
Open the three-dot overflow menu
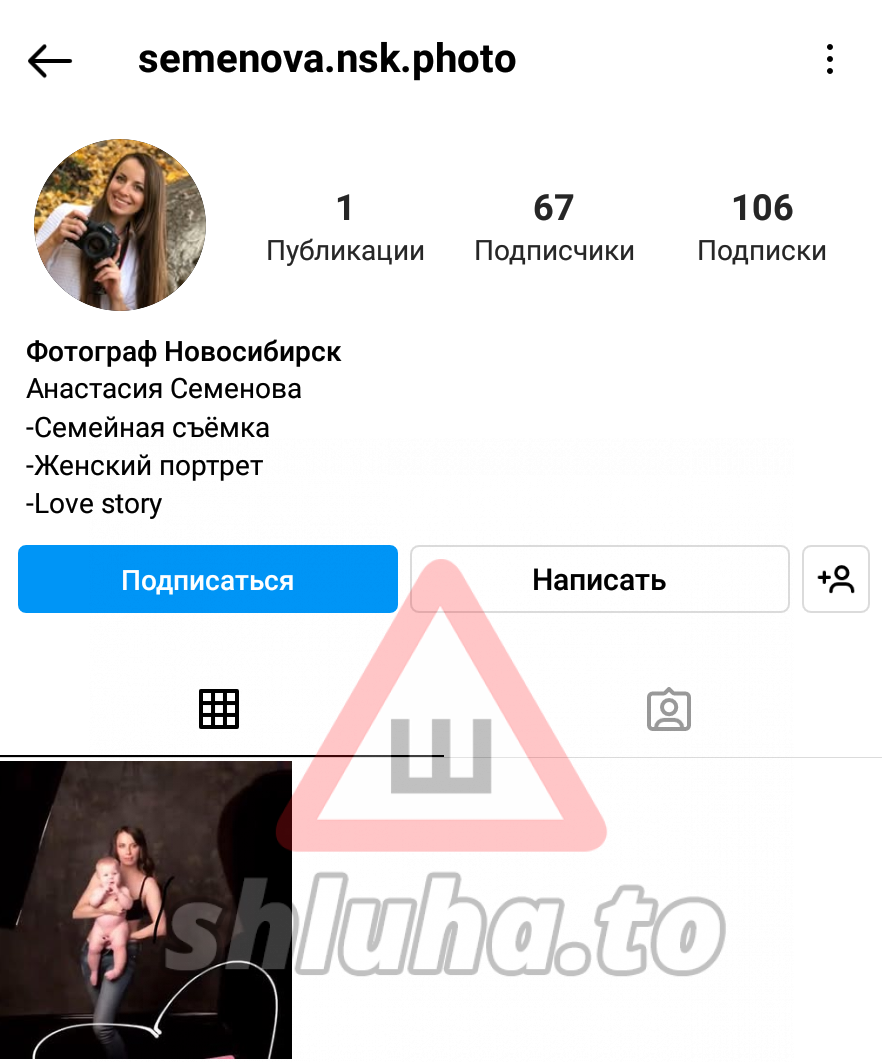[x=829, y=60]
